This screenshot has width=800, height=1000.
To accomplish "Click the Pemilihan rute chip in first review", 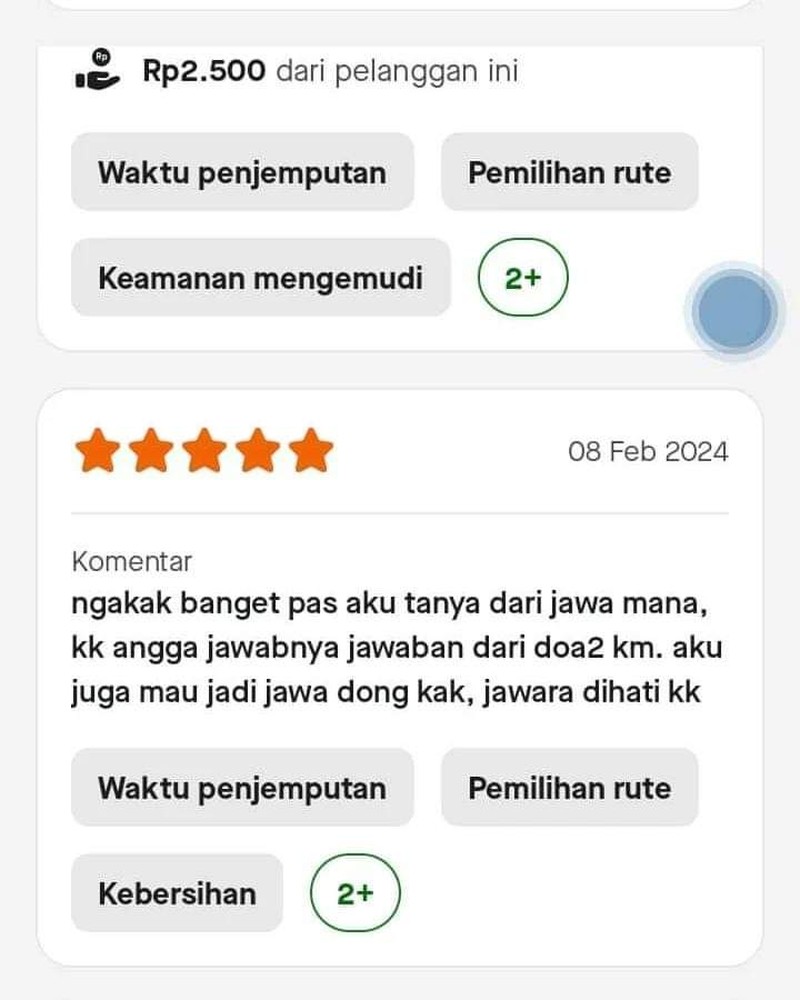I will 569,172.
